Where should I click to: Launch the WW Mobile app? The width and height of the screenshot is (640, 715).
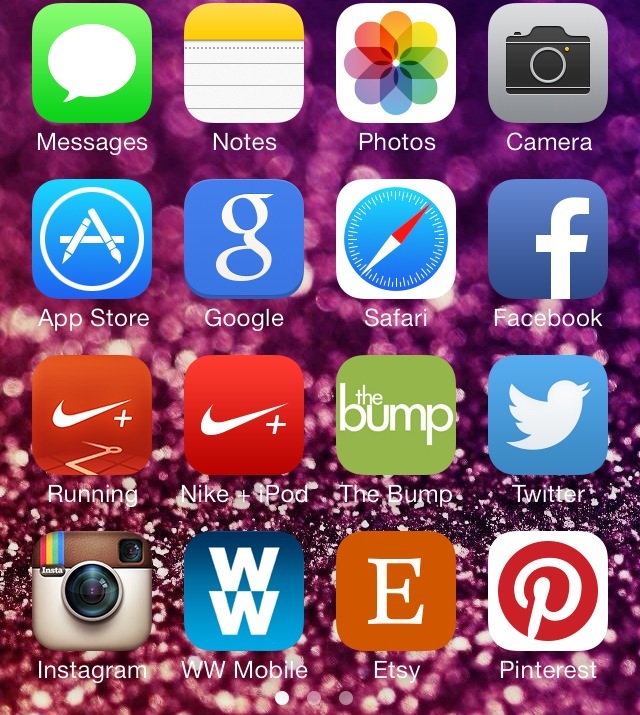[x=244, y=591]
